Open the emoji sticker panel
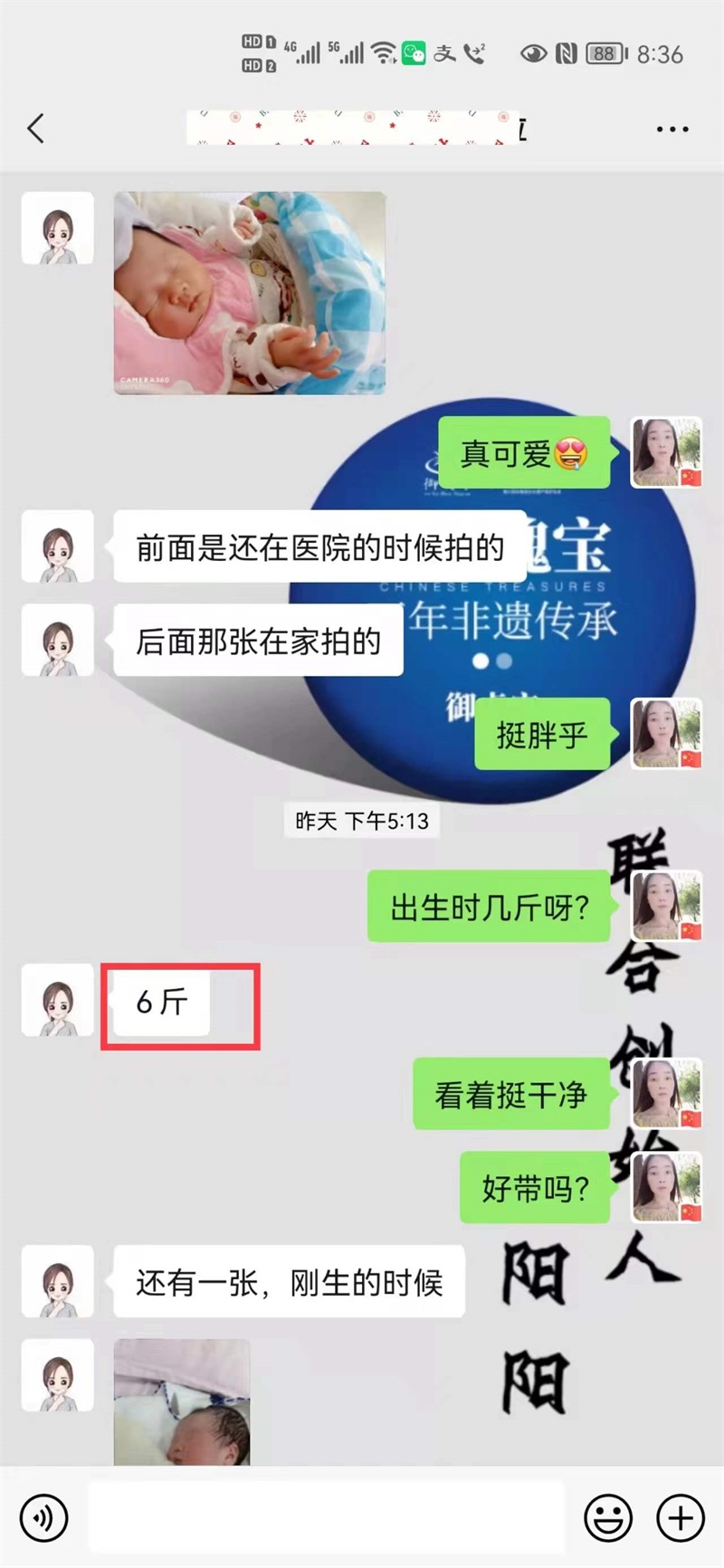 [x=607, y=1517]
